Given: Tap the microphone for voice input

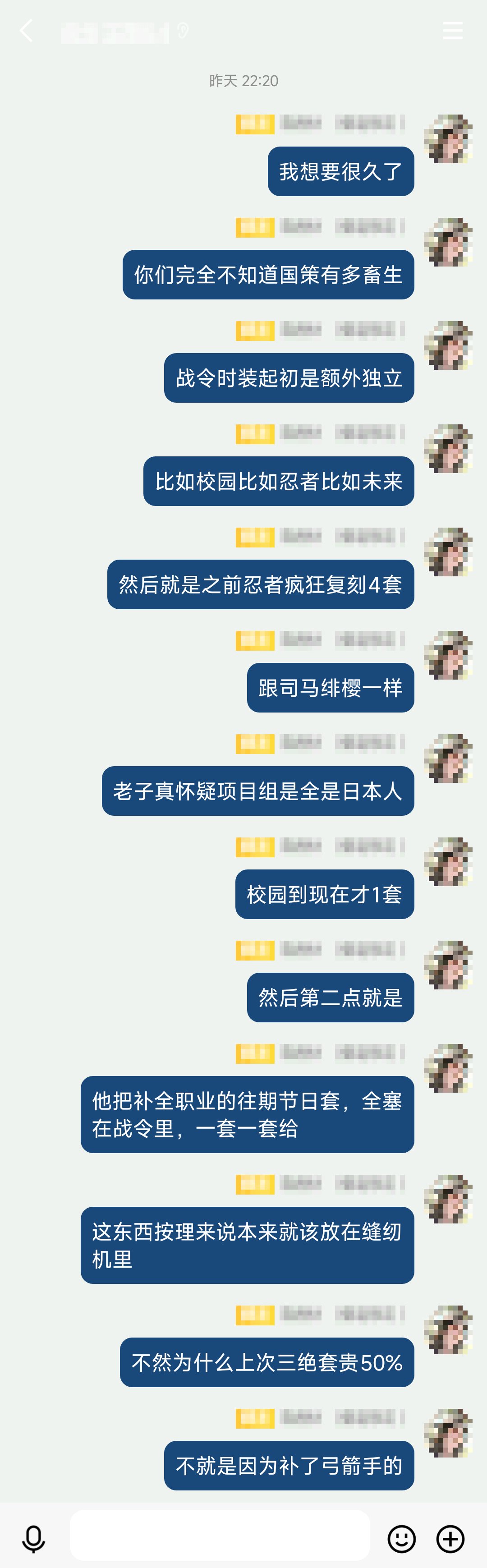Looking at the screenshot, I should (33, 1539).
